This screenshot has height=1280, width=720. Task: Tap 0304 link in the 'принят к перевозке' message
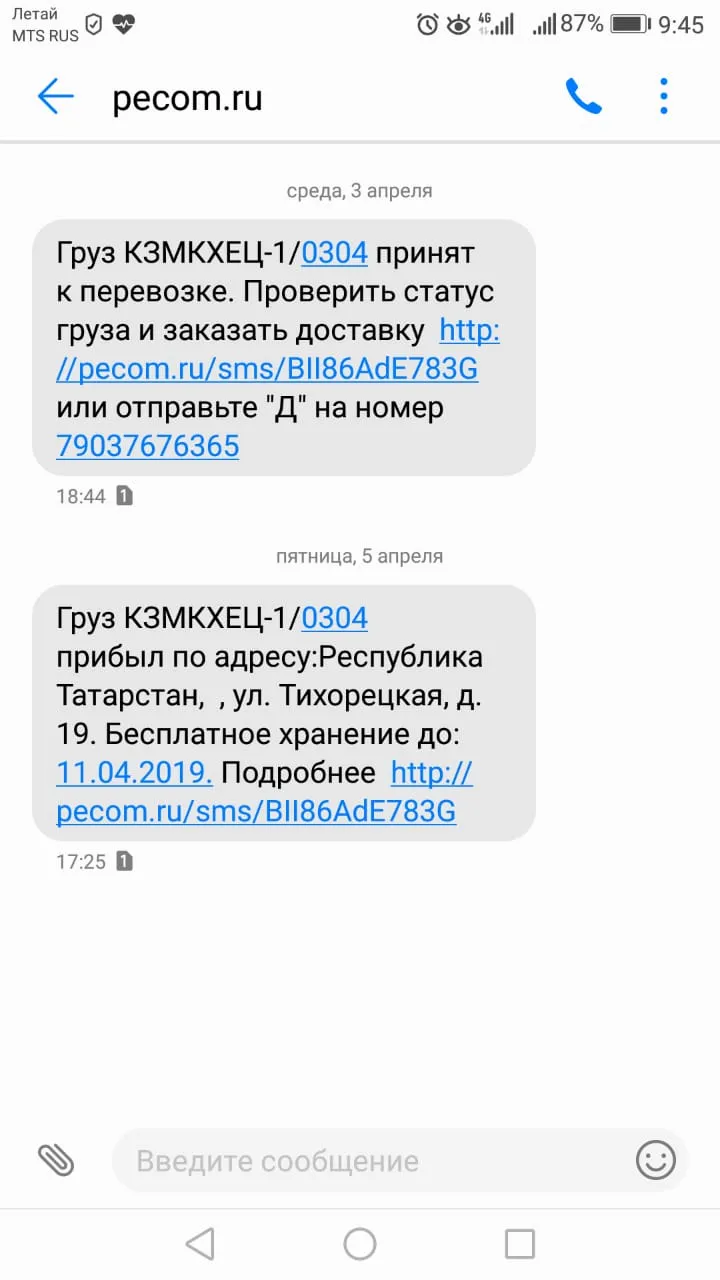tap(335, 255)
